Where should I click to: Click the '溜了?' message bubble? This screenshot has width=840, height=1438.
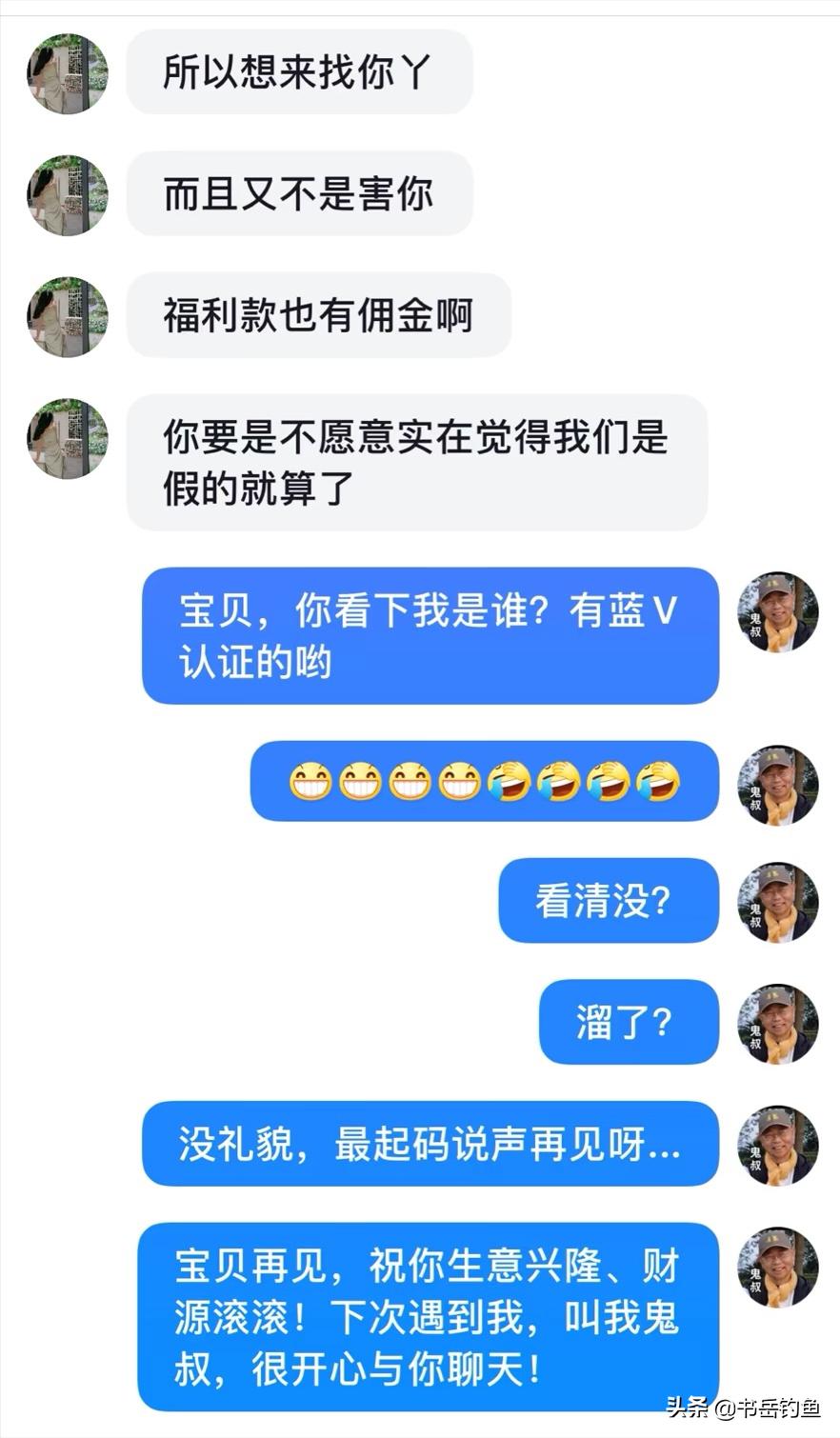(627, 1023)
